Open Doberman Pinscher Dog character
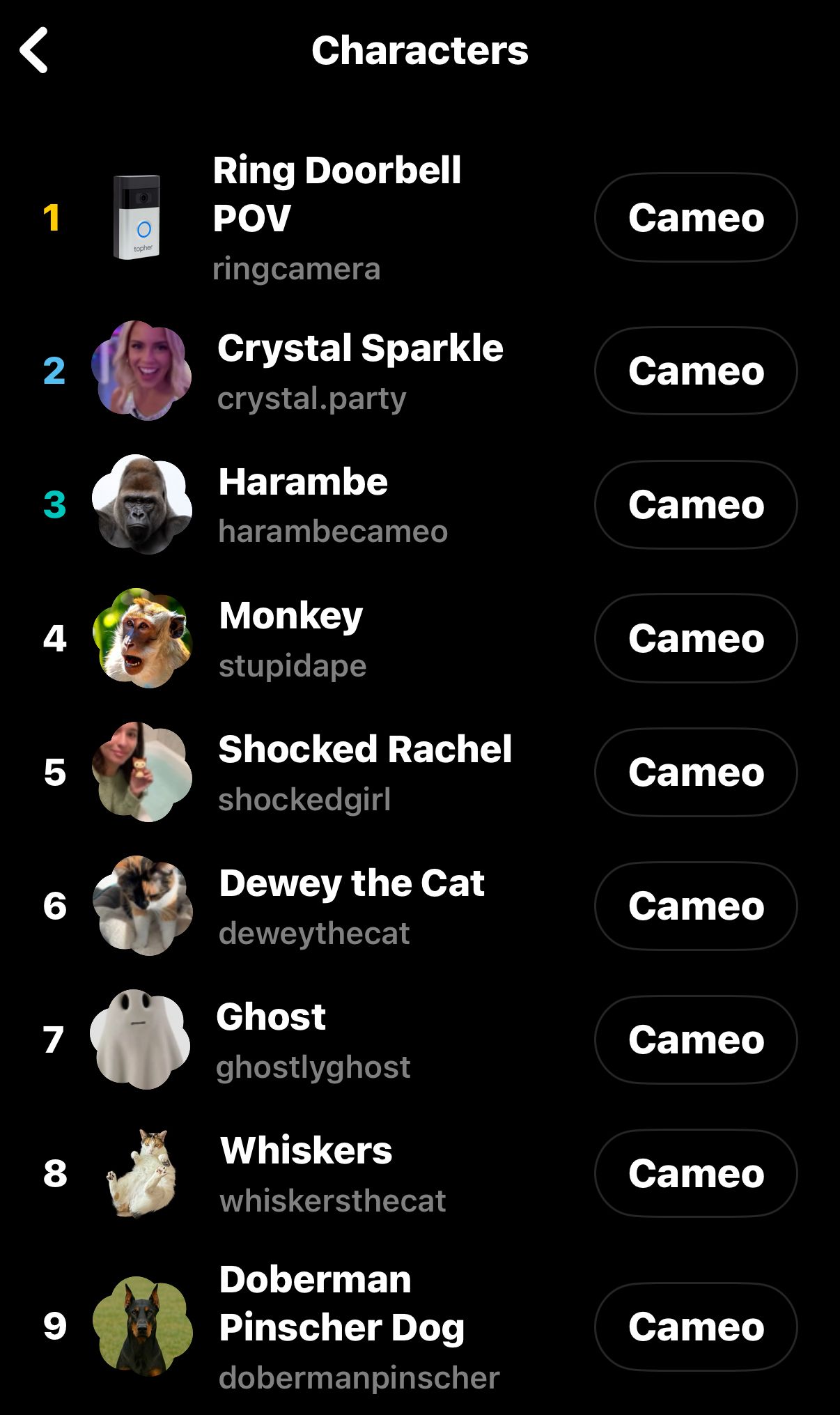840x1415 pixels. (341, 1304)
